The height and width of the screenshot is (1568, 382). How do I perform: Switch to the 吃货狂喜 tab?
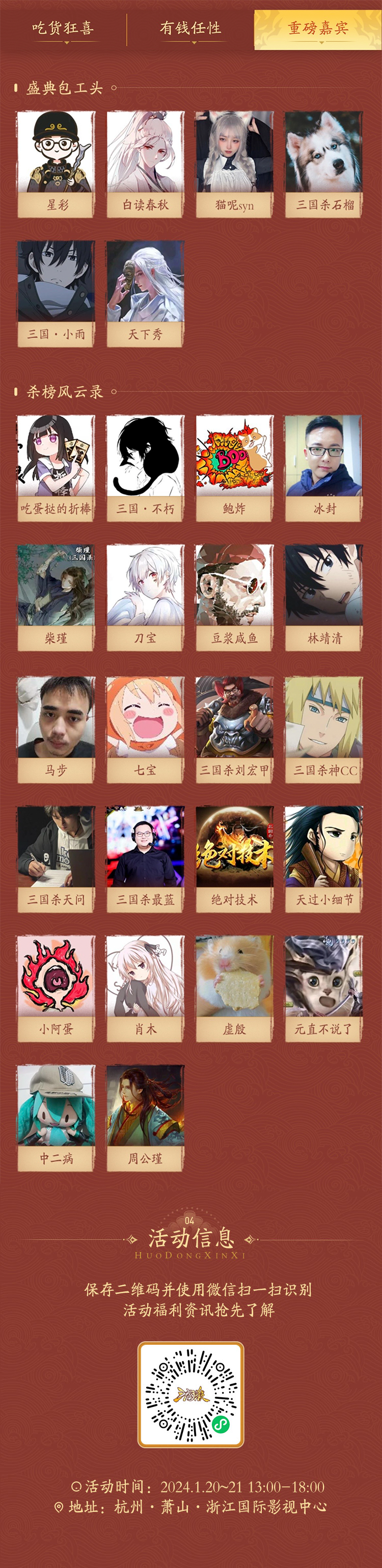click(63, 29)
